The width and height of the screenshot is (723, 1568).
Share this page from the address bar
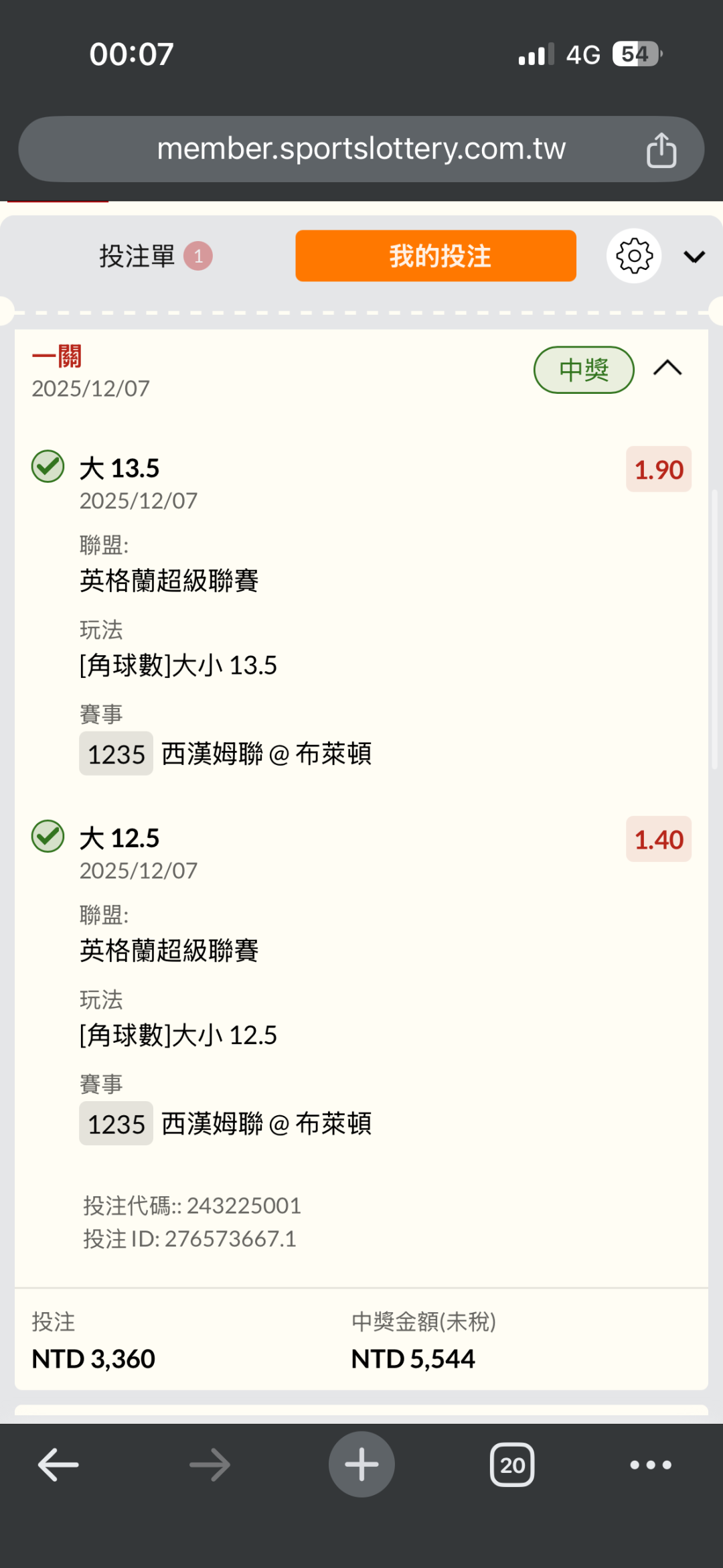(661, 149)
